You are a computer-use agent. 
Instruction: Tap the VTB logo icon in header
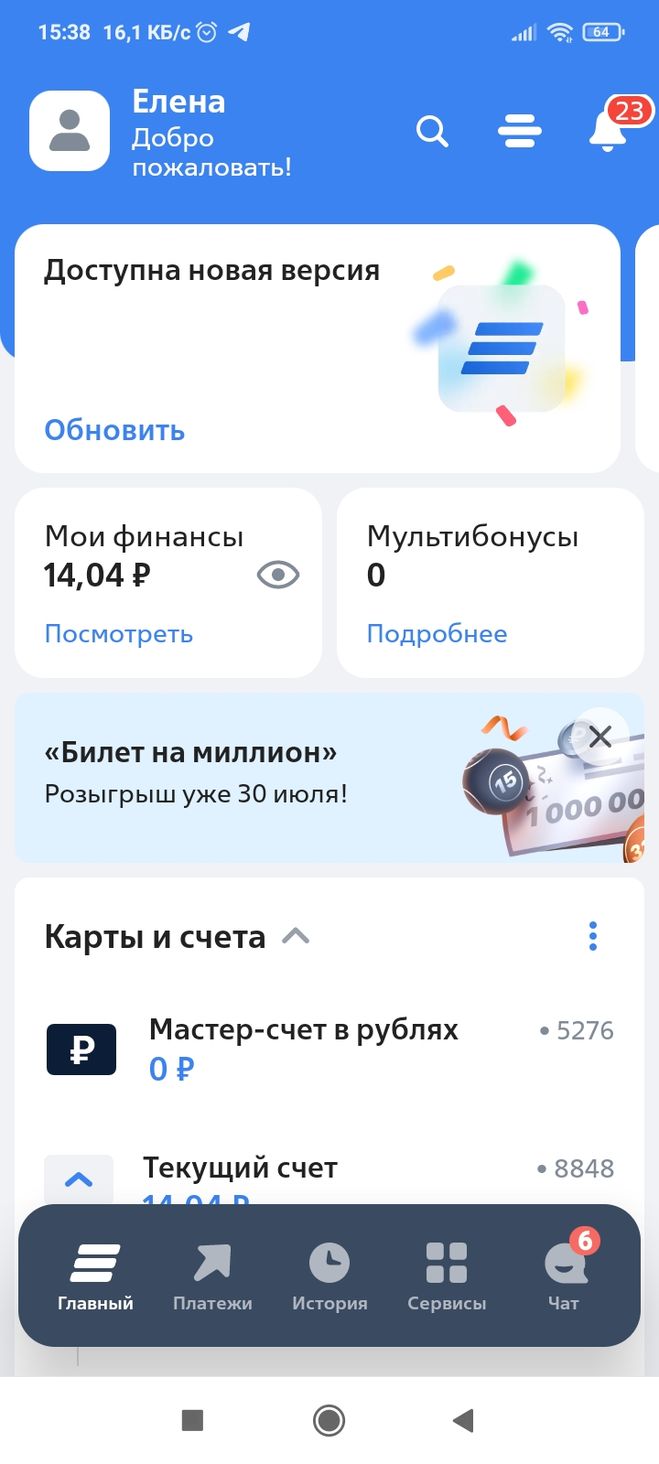[519, 131]
